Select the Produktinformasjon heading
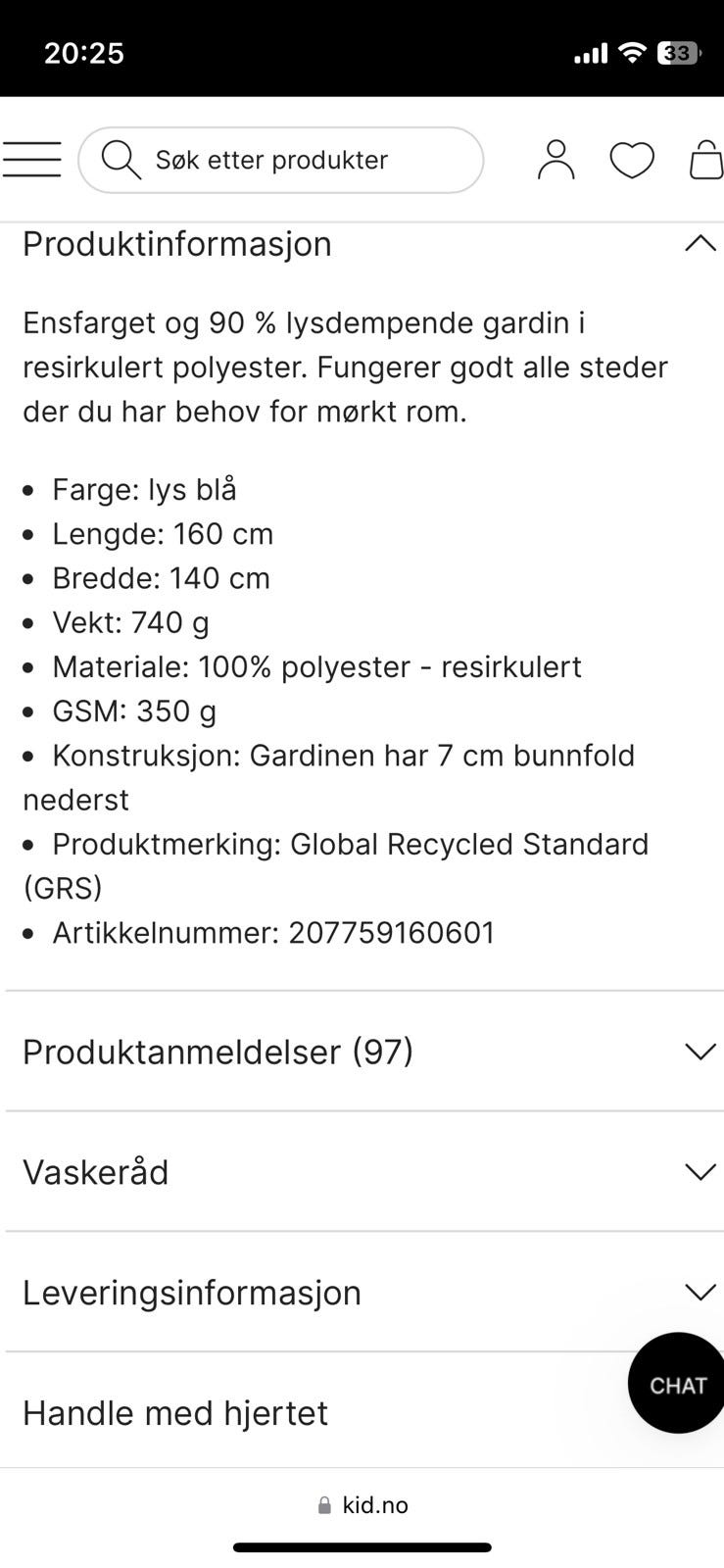Image resolution: width=724 pixels, height=1568 pixels. coord(177,243)
